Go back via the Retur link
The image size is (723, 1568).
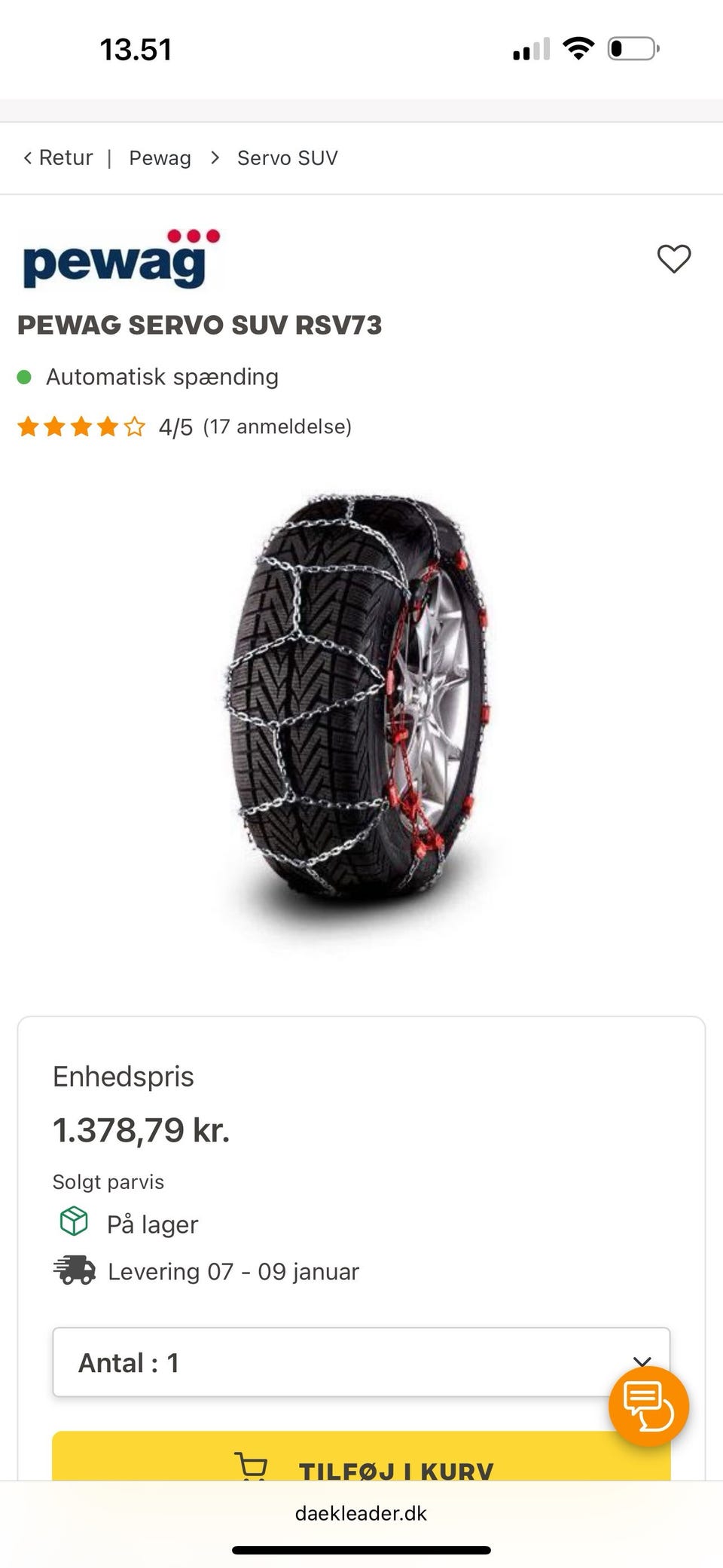coord(58,158)
